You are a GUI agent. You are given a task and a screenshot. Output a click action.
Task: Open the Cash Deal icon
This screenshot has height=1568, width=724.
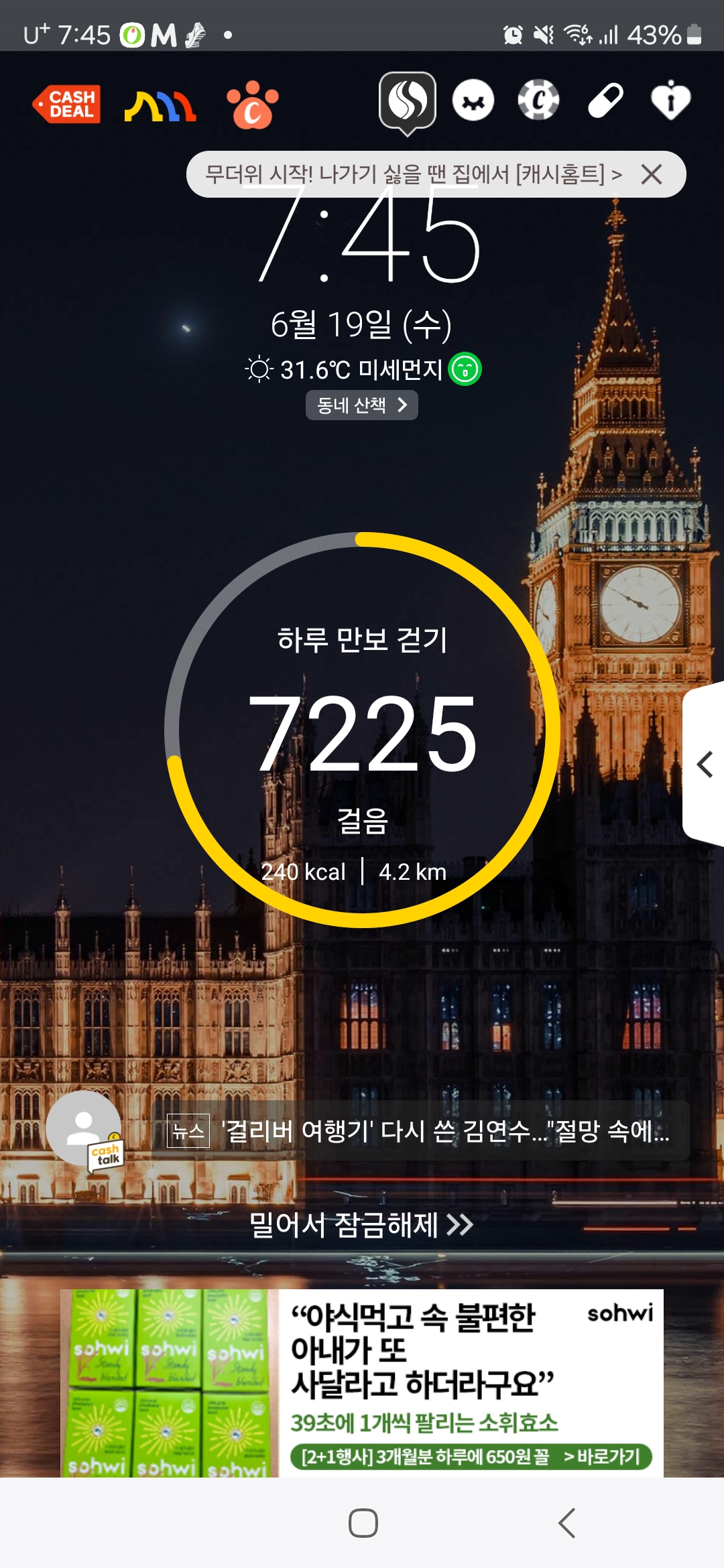pyautogui.click(x=67, y=104)
